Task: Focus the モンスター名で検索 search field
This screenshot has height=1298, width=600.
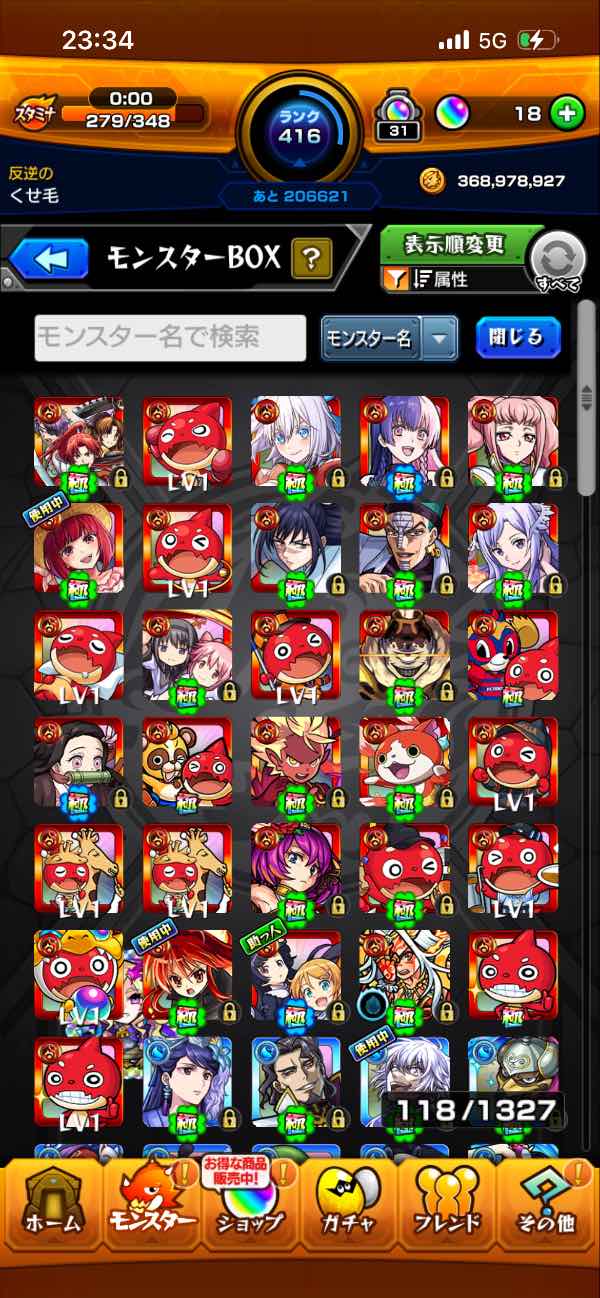Action: (x=170, y=338)
